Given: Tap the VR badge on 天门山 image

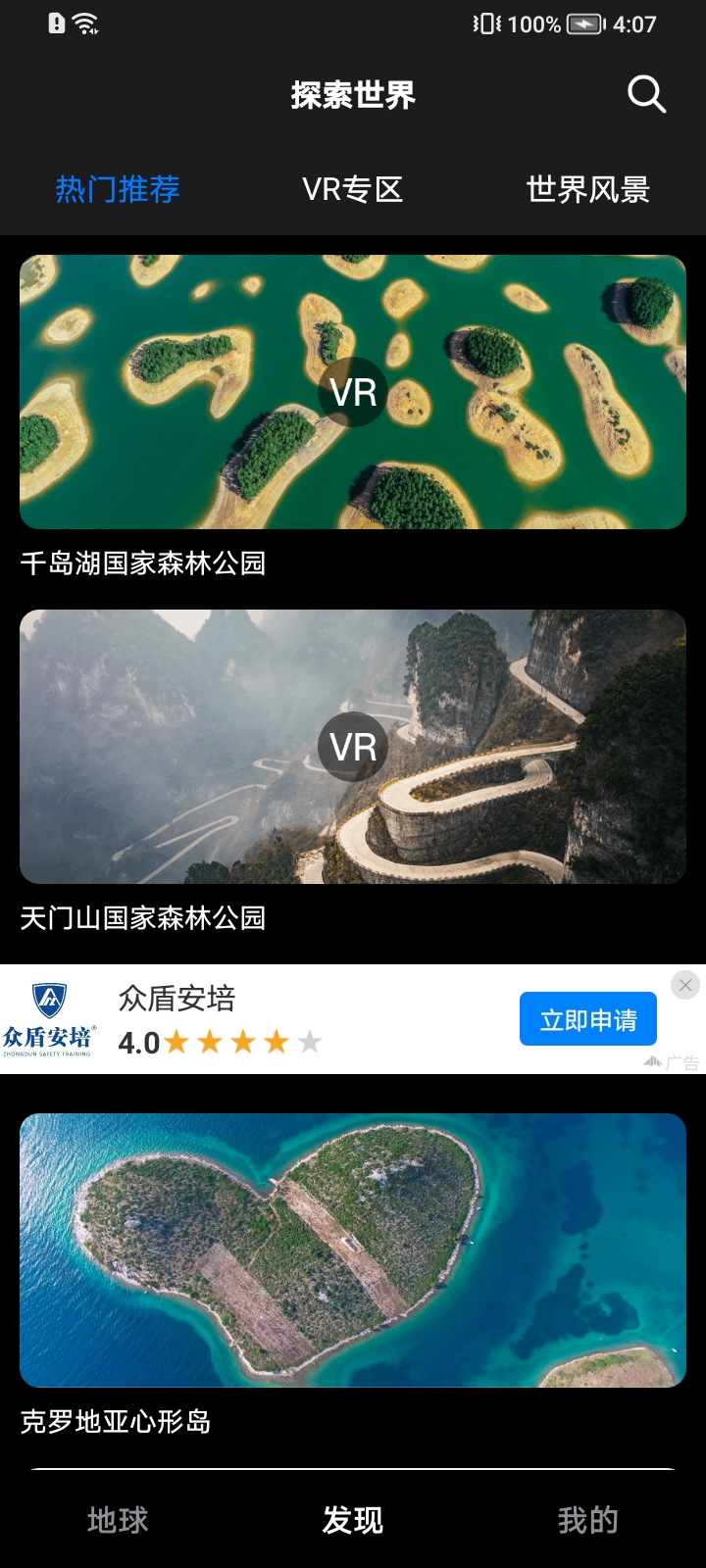Looking at the screenshot, I should pos(353,747).
